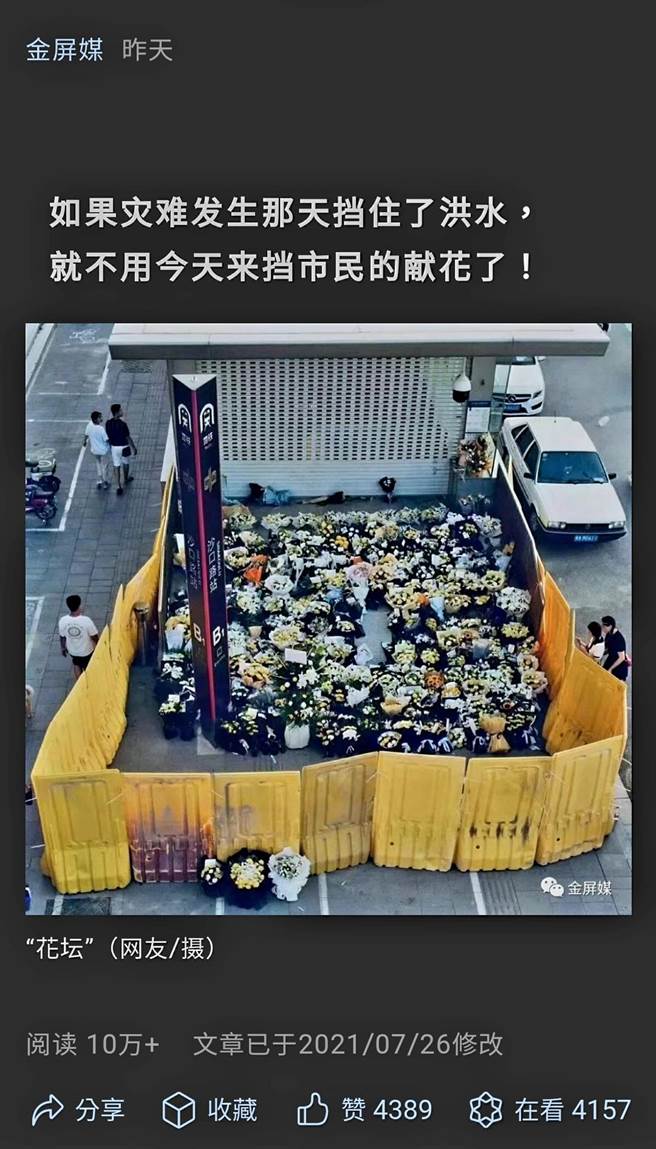Save the article with 收藏
Screen dimensions: 656x1149
[210, 1109]
